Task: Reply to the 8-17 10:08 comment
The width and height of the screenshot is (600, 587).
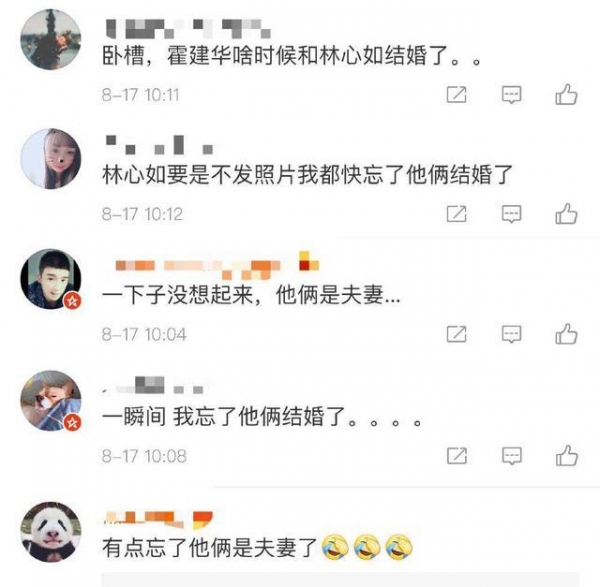Action: click(512, 455)
